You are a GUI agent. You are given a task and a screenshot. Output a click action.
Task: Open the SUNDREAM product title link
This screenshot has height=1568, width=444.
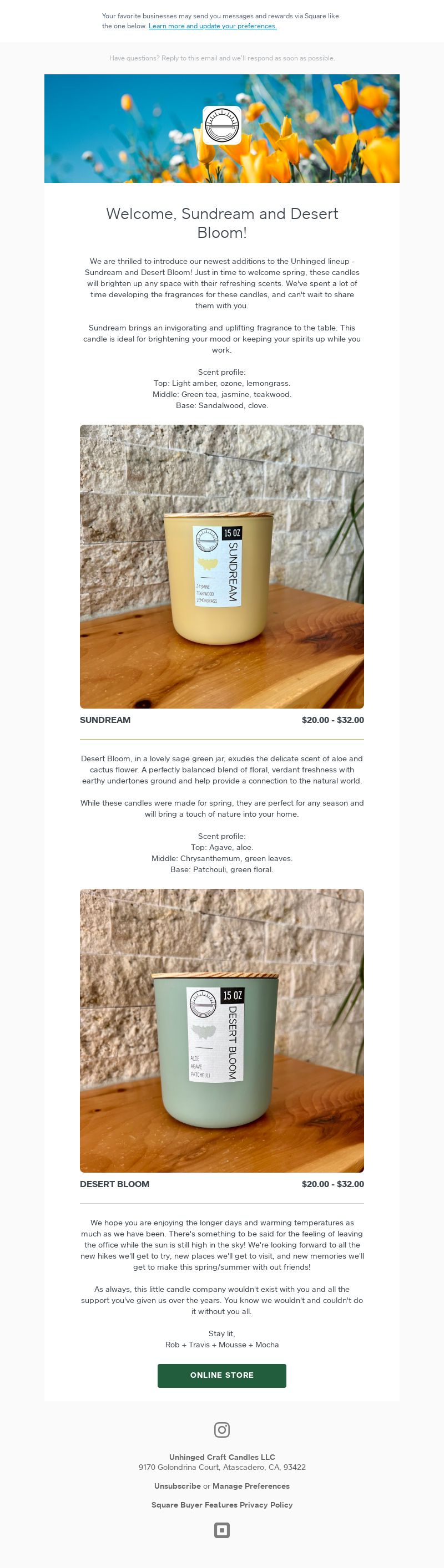pyautogui.click(x=105, y=720)
